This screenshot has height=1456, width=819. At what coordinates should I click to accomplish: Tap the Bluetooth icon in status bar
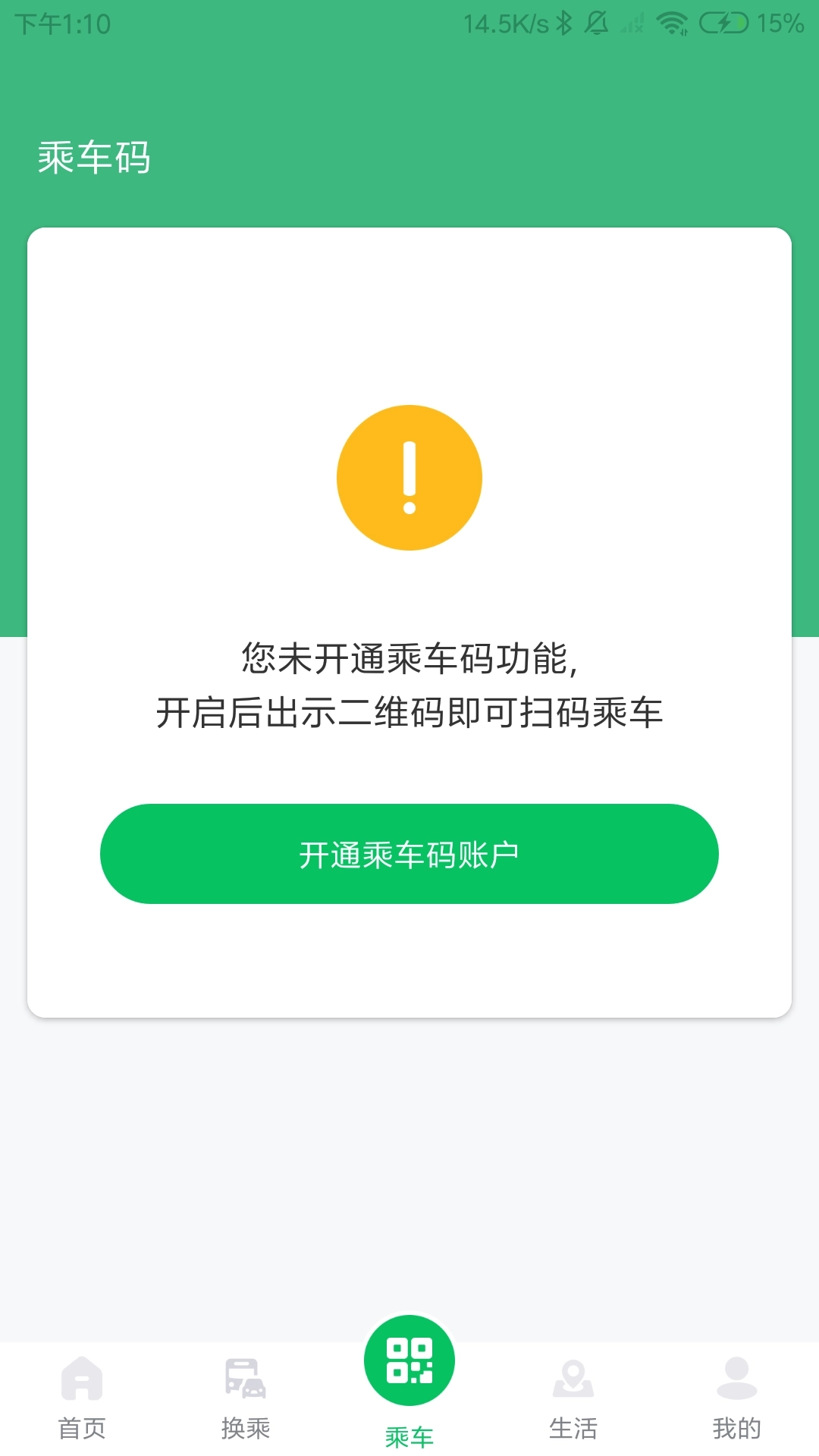563,24
